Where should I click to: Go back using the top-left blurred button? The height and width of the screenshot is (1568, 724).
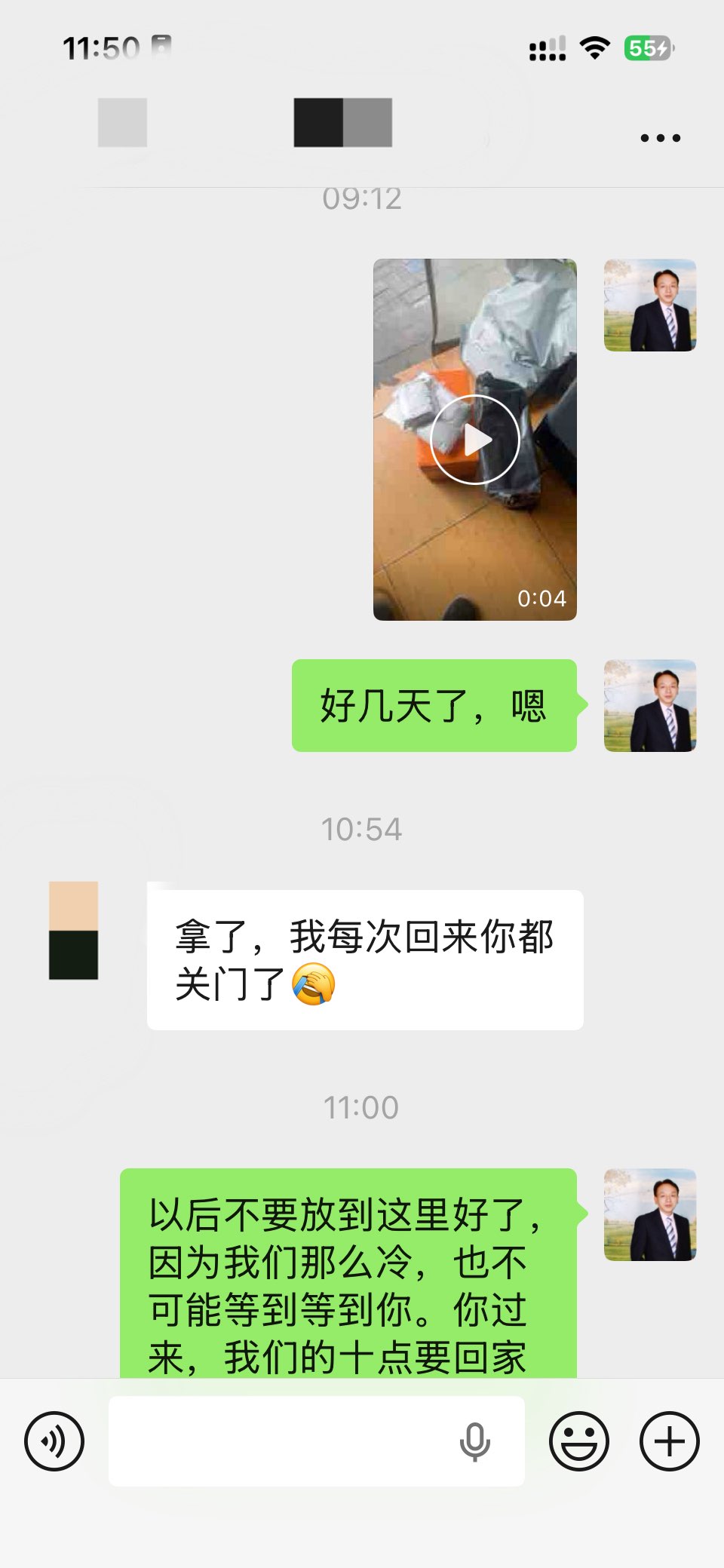click(x=122, y=123)
